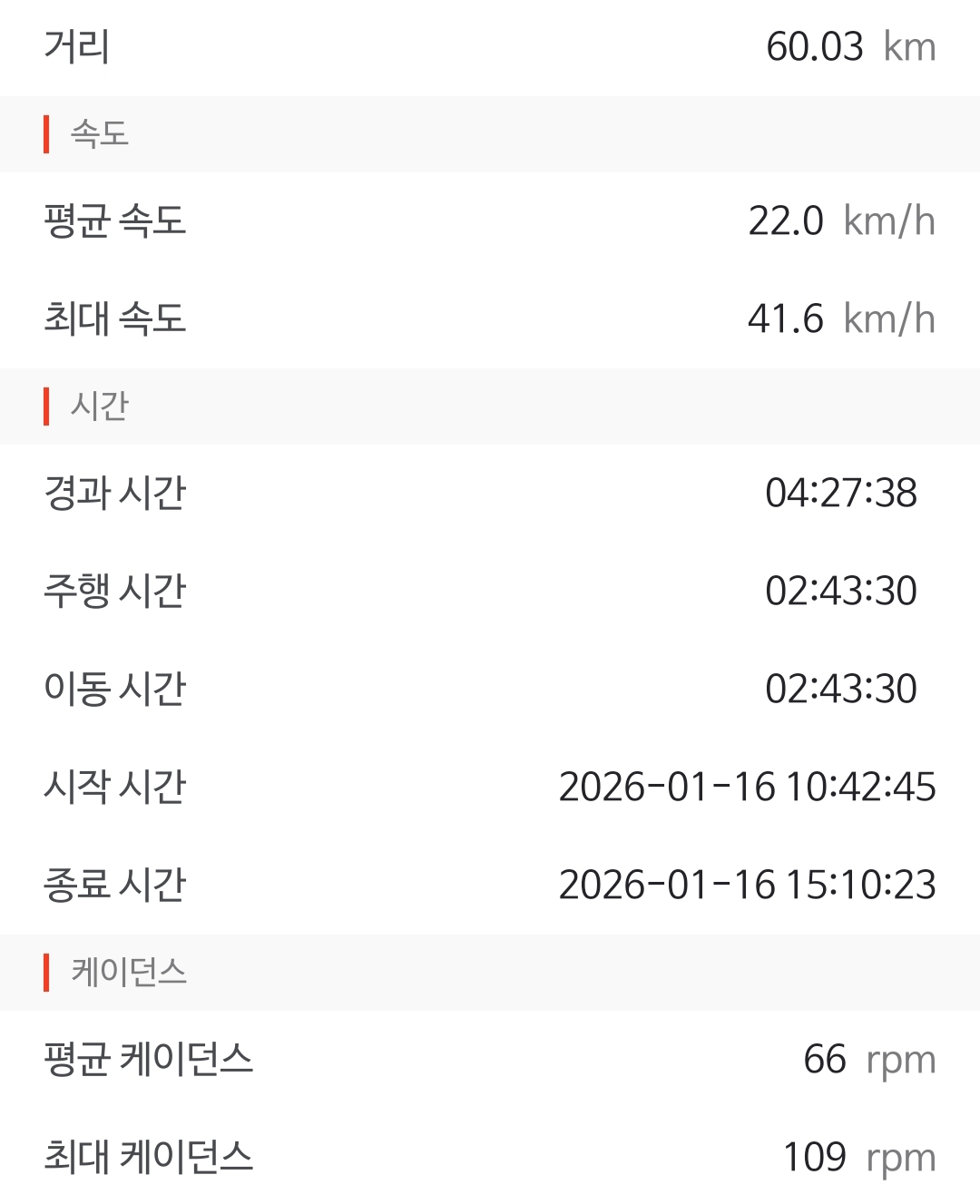Tap the 속도 section header
Viewport: 980px width, 1204px height.
(x=93, y=132)
